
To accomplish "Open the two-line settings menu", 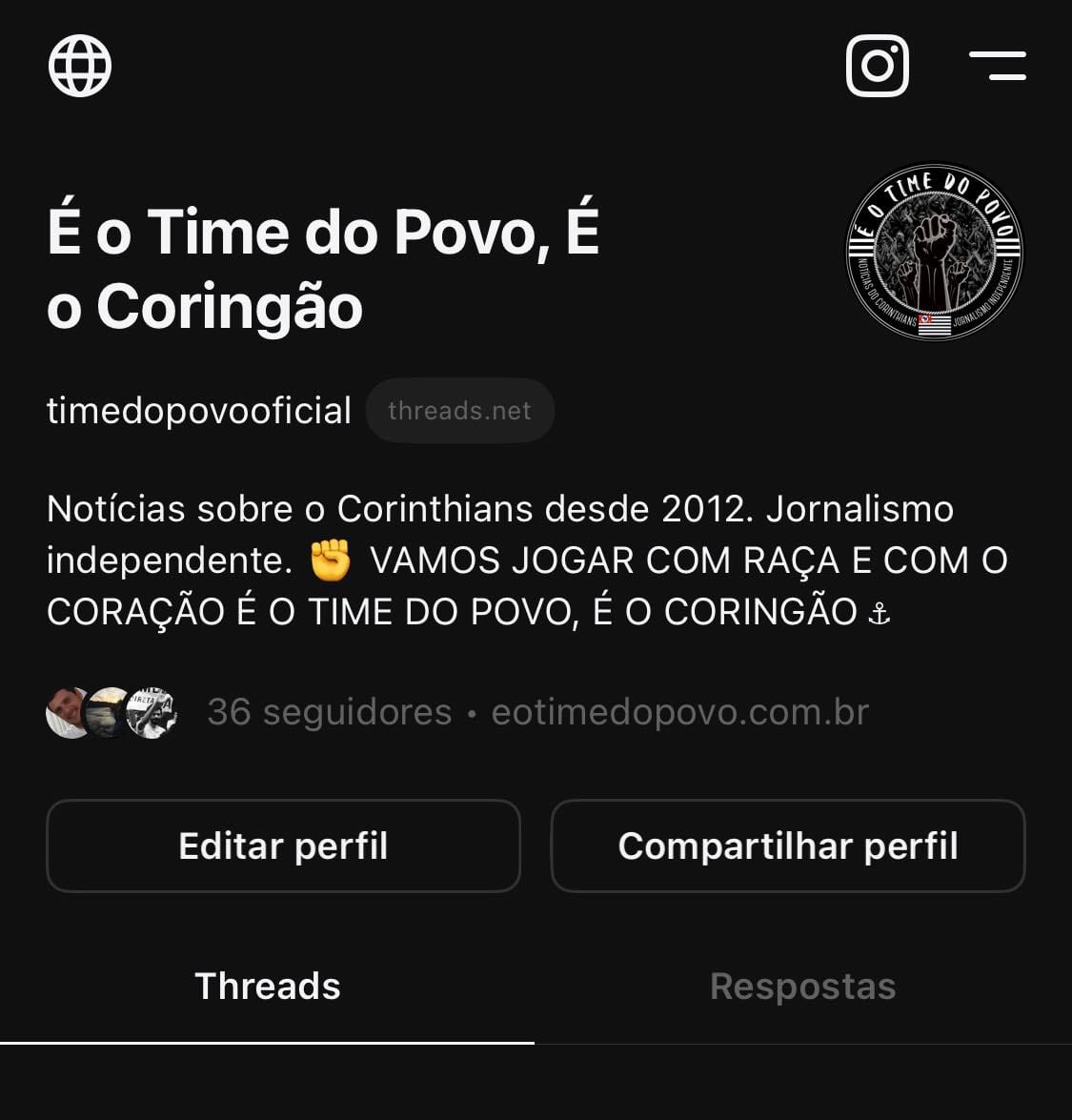I will point(997,65).
